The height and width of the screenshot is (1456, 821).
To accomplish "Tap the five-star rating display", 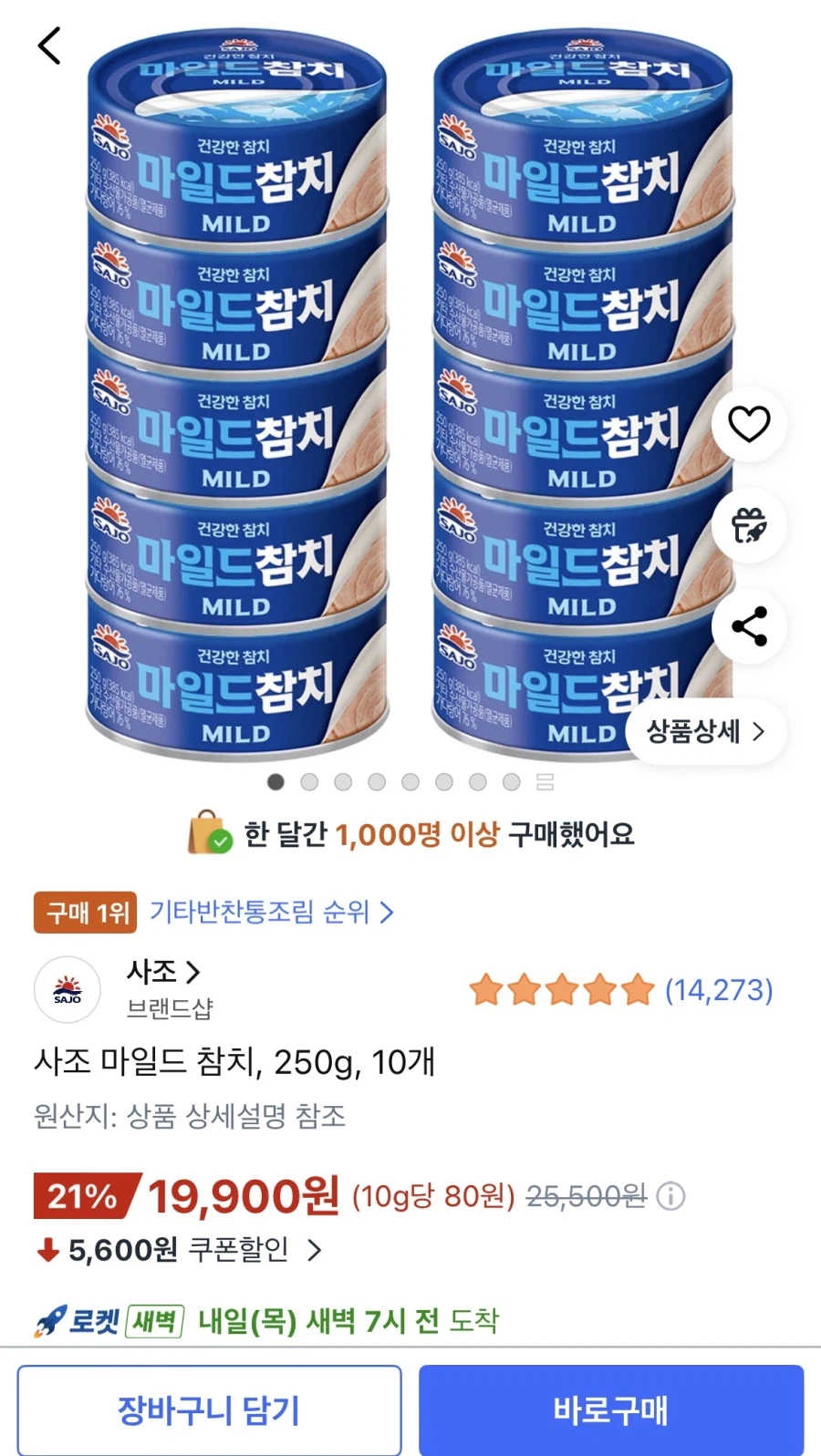I will 561,989.
